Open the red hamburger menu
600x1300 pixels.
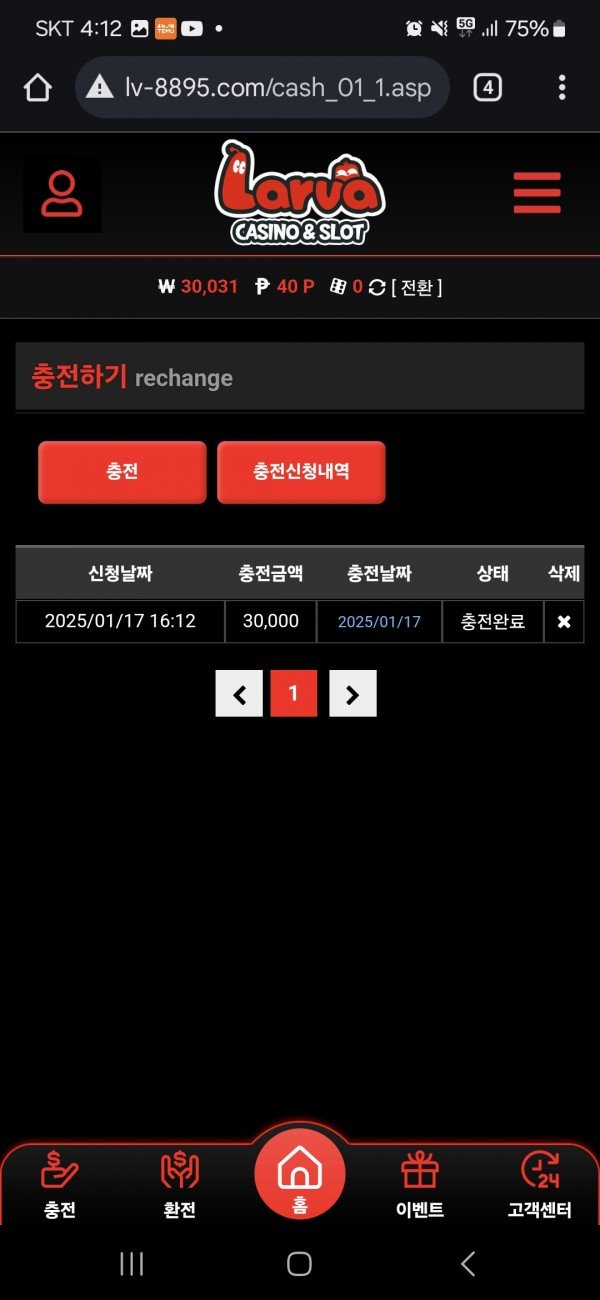537,193
